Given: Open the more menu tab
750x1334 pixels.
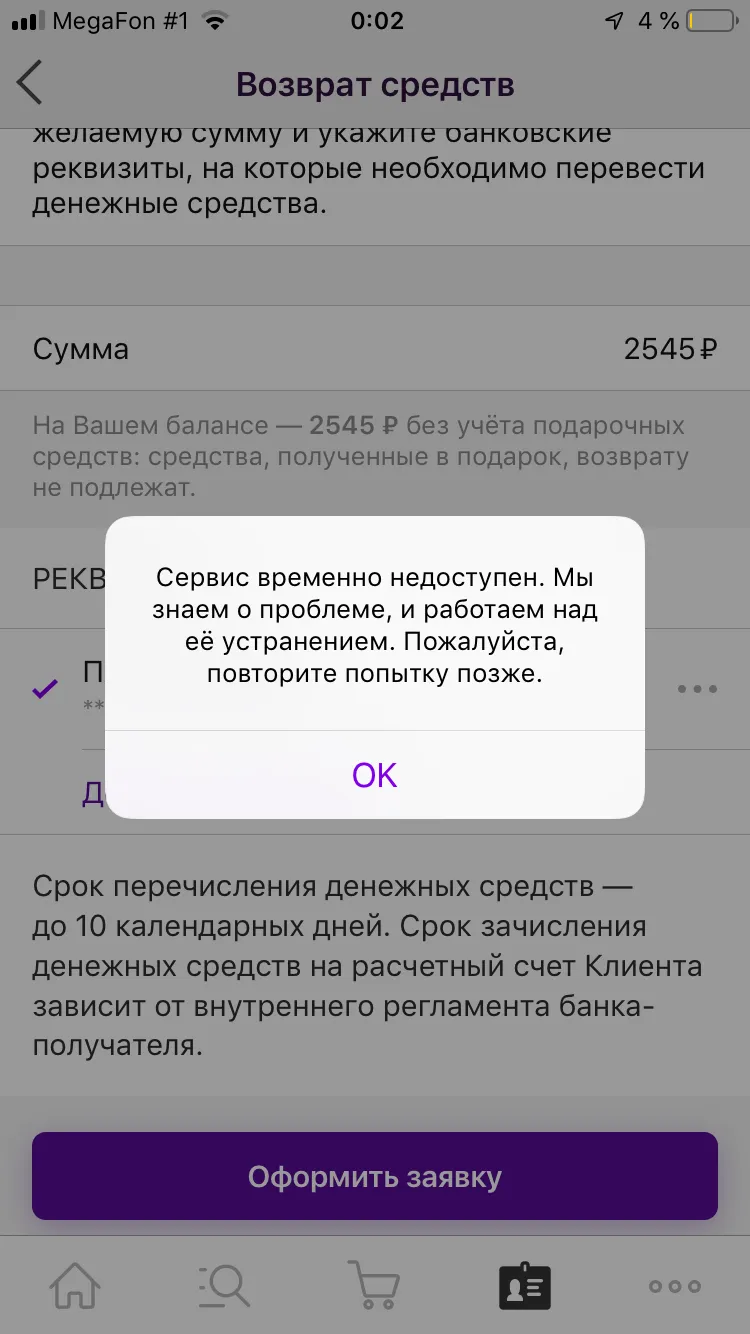Looking at the screenshot, I should [675, 1286].
